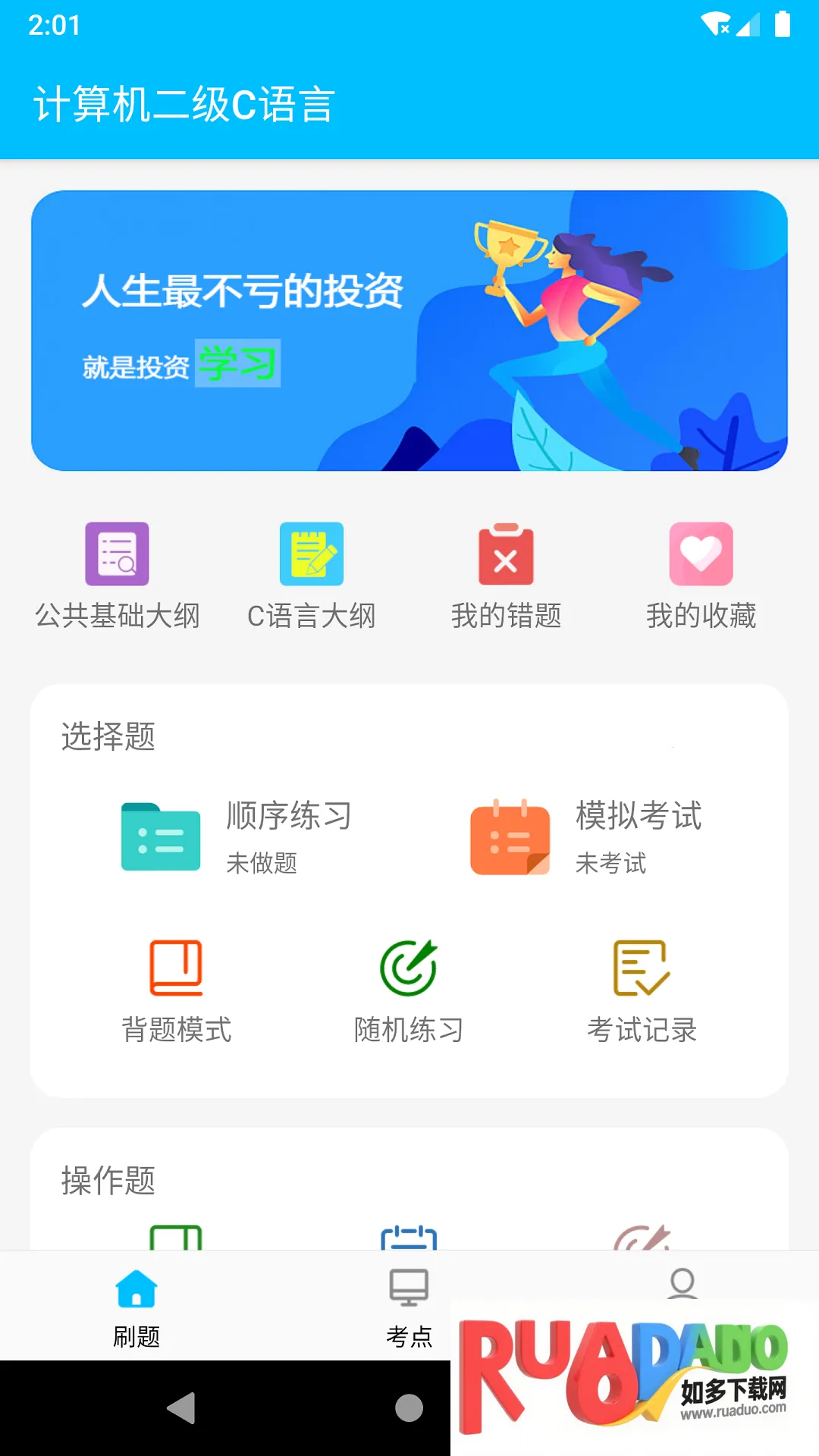Tap the system home button
The height and width of the screenshot is (1456, 819).
pos(409,1408)
